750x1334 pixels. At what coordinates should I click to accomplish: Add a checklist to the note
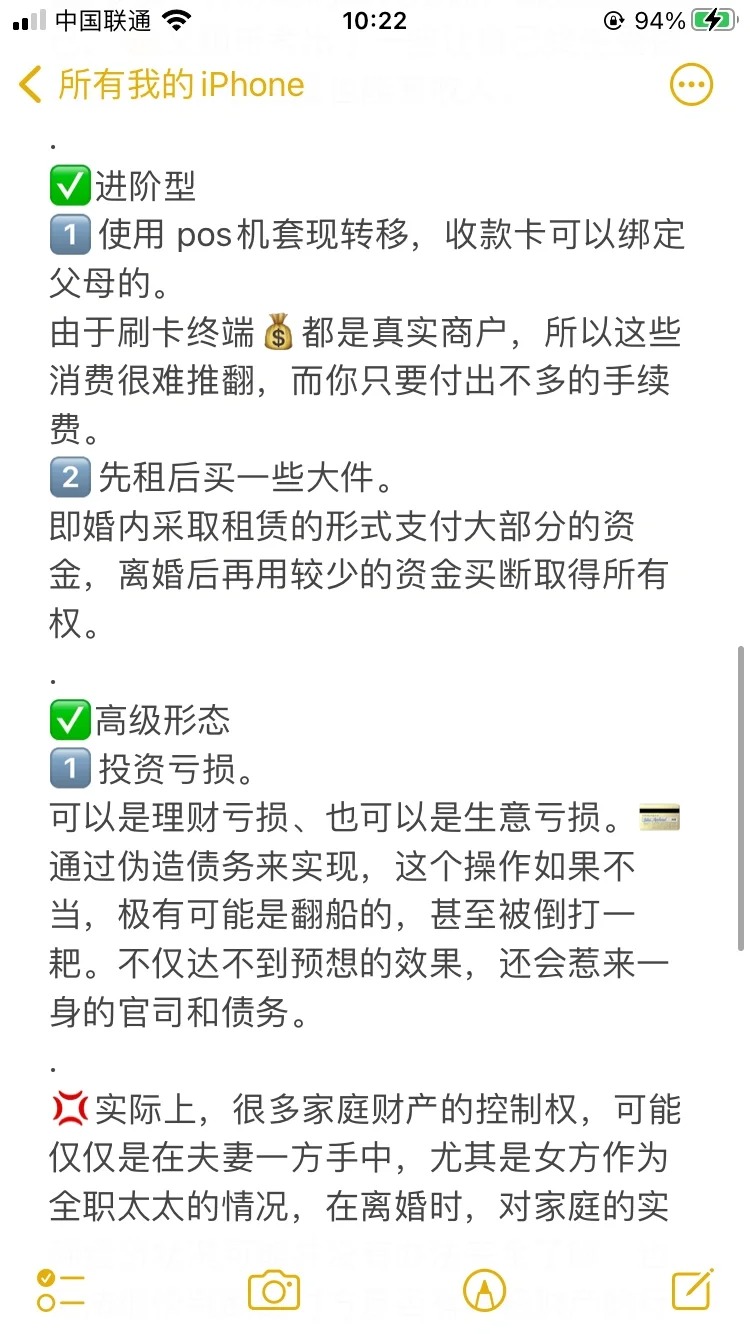[60, 1290]
